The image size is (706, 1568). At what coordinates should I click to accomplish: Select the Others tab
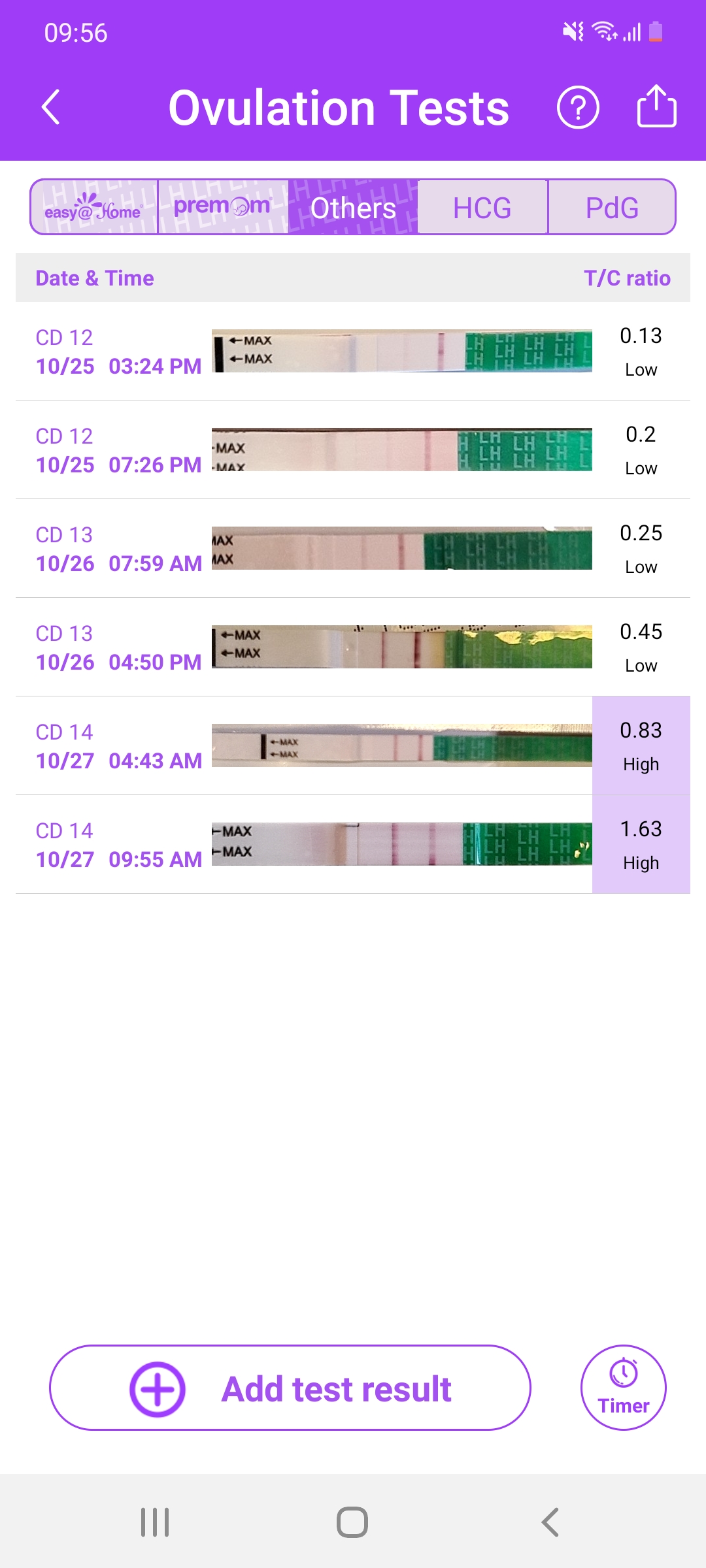click(x=353, y=208)
